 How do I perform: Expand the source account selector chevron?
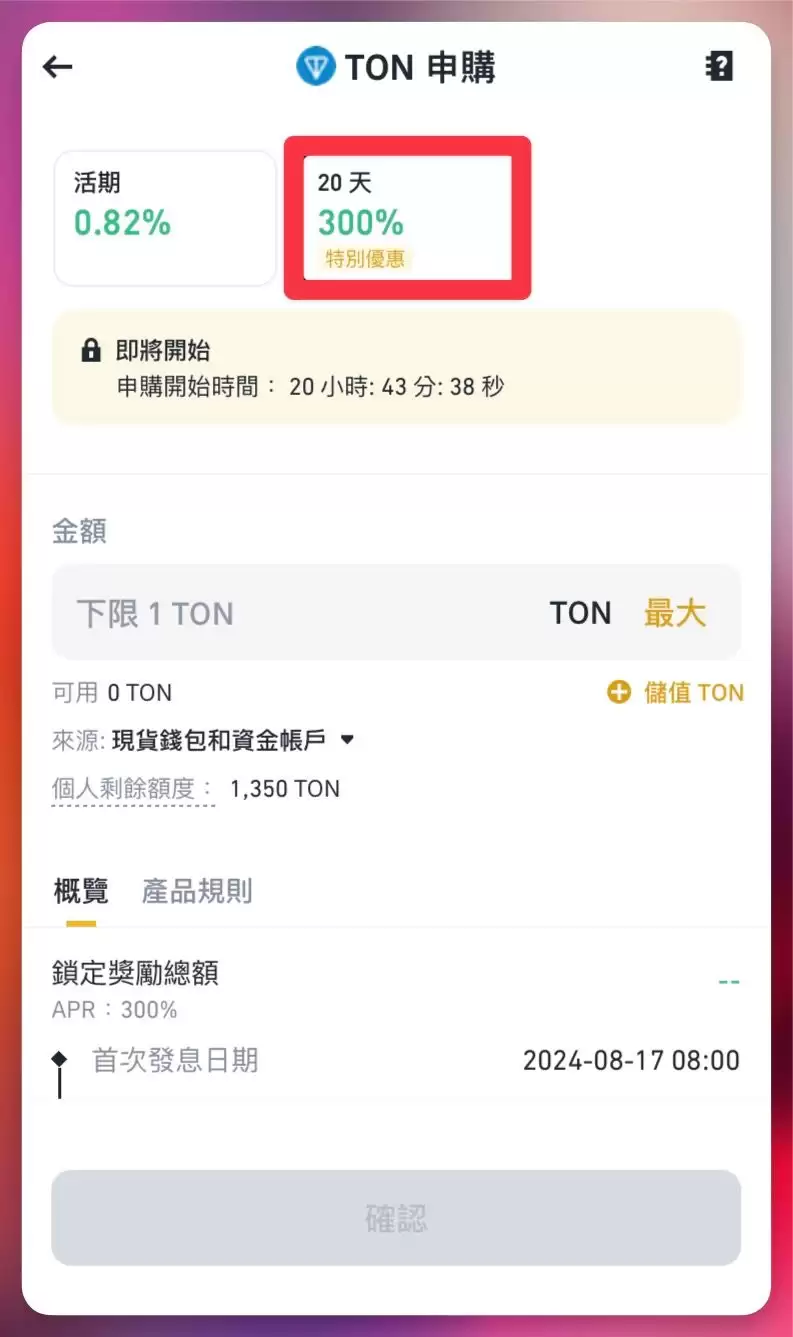(348, 740)
